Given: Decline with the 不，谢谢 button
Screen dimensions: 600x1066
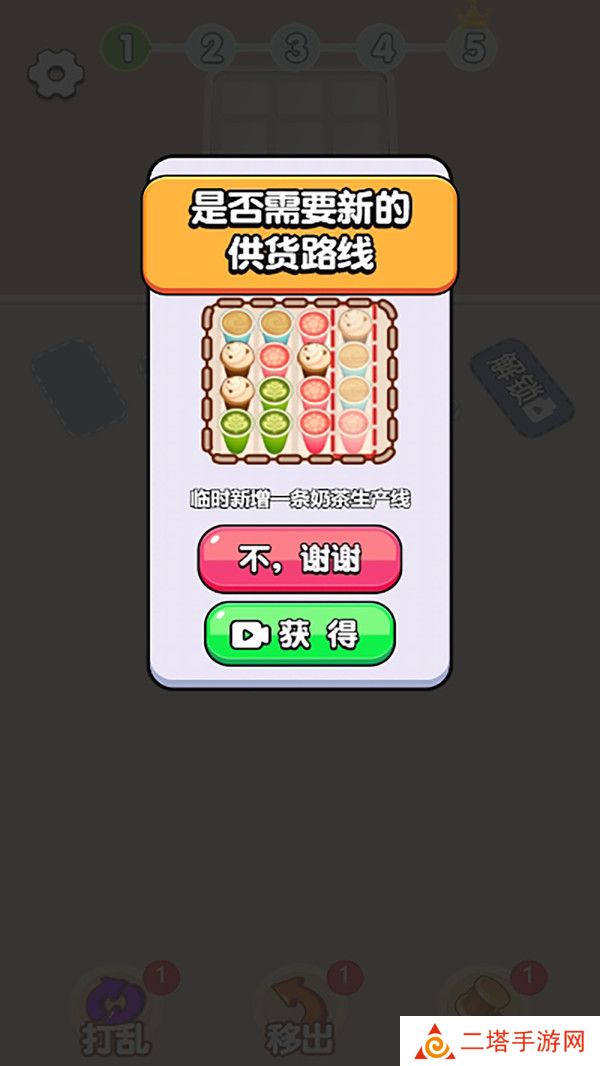Looking at the screenshot, I should (299, 559).
